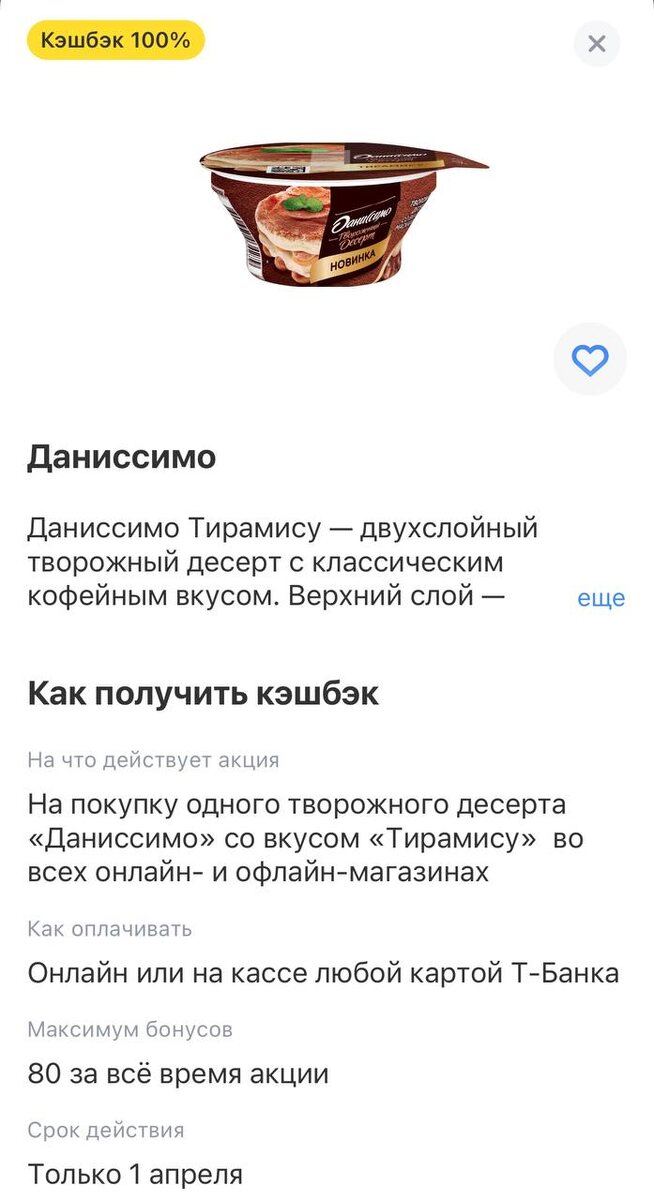Add the Даниссимо offer to favorites
The height and width of the screenshot is (1200, 654).
(590, 359)
